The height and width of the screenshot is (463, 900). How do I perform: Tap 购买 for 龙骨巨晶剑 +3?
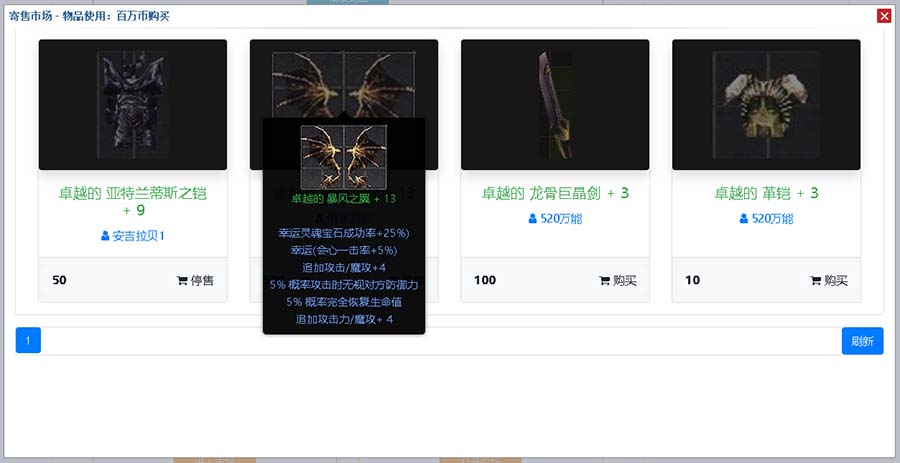pyautogui.click(x=617, y=280)
